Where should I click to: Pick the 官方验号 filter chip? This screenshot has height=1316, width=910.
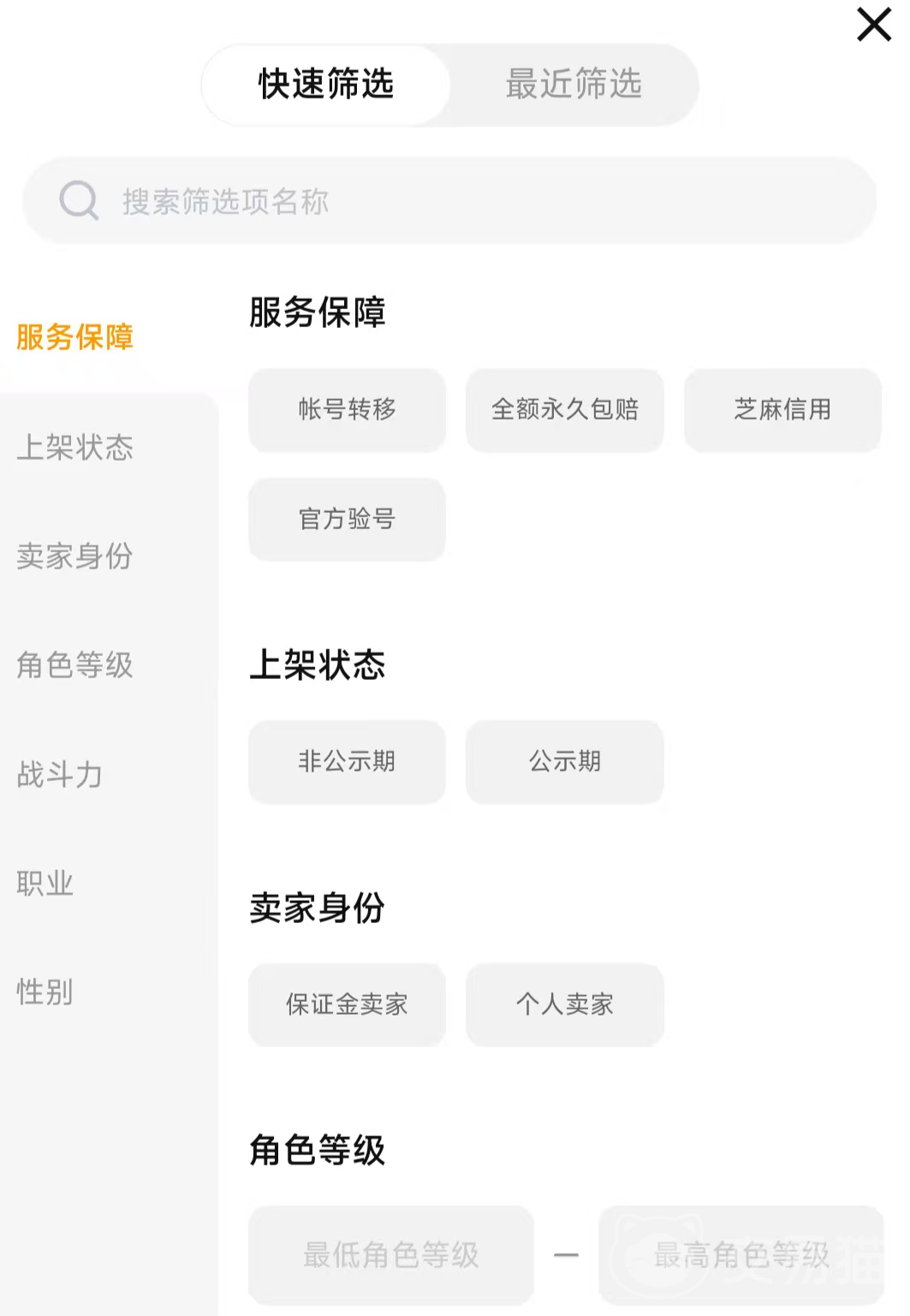pyautogui.click(x=347, y=519)
